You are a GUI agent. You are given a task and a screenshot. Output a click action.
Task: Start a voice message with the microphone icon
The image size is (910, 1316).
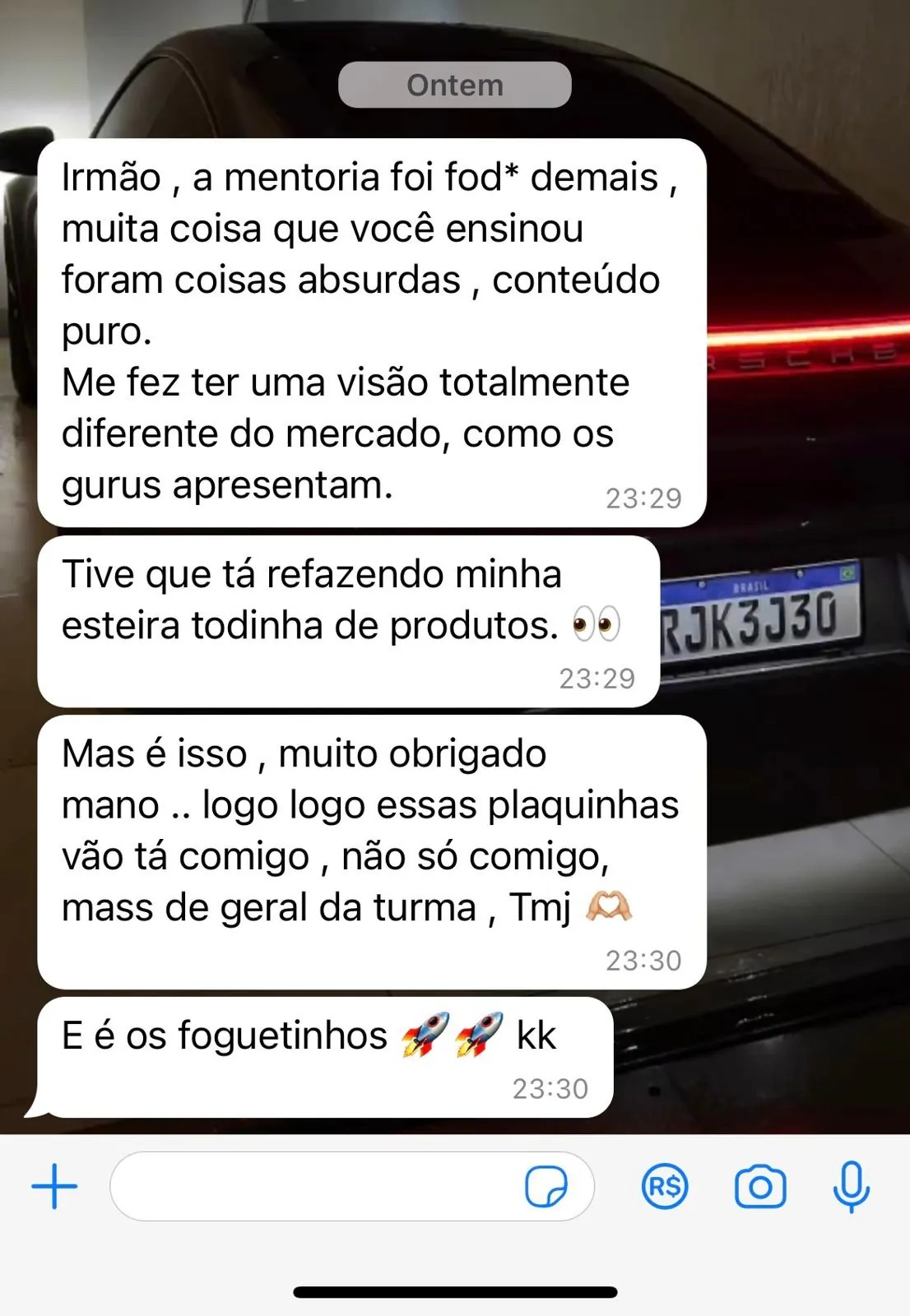click(851, 1187)
